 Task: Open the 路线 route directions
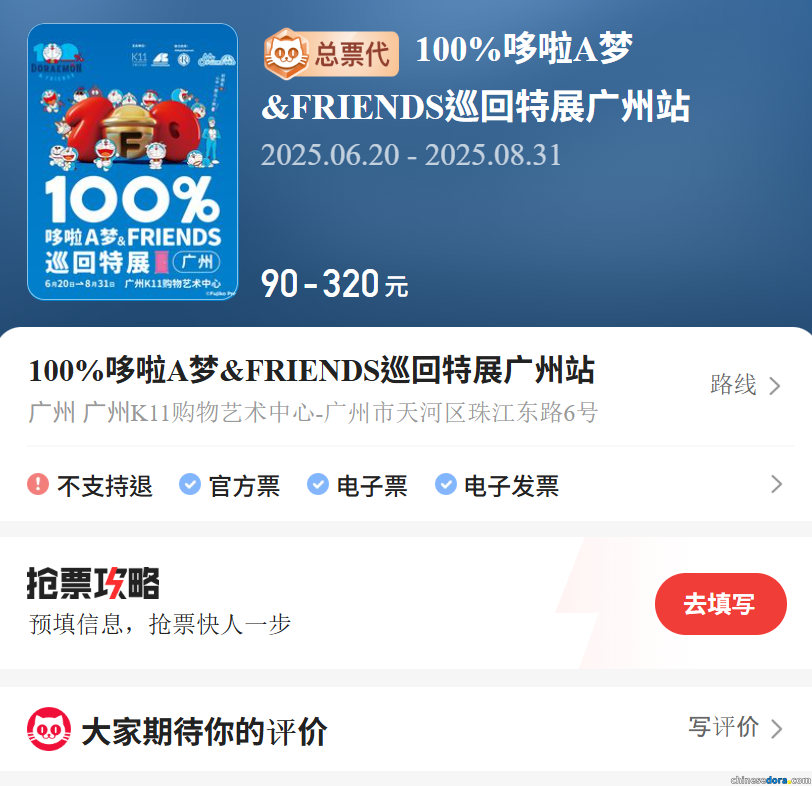(745, 385)
